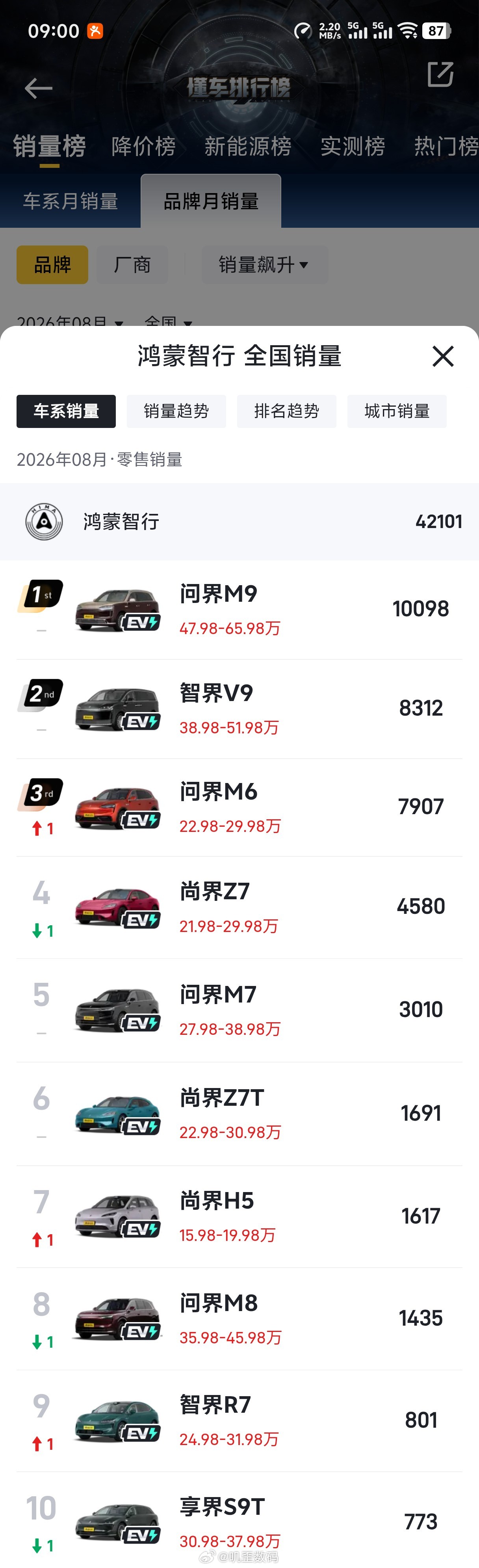The width and height of the screenshot is (479, 1568).
Task: Open the 问界M8 row
Action: click(x=239, y=1319)
